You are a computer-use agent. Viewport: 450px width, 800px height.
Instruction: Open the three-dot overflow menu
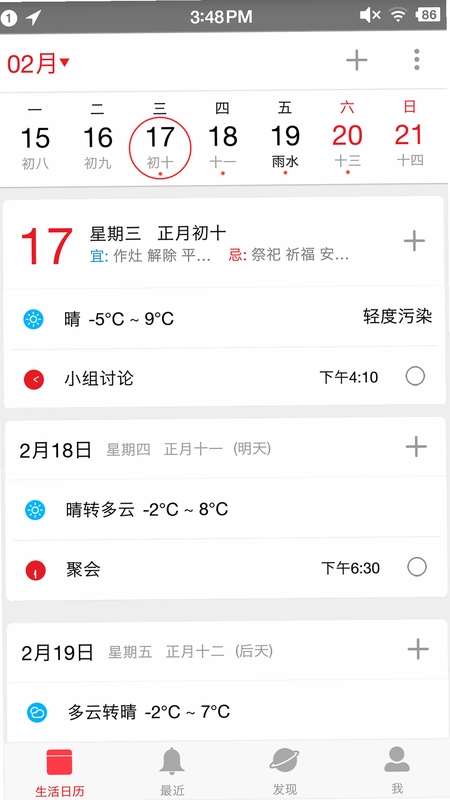coord(417,60)
